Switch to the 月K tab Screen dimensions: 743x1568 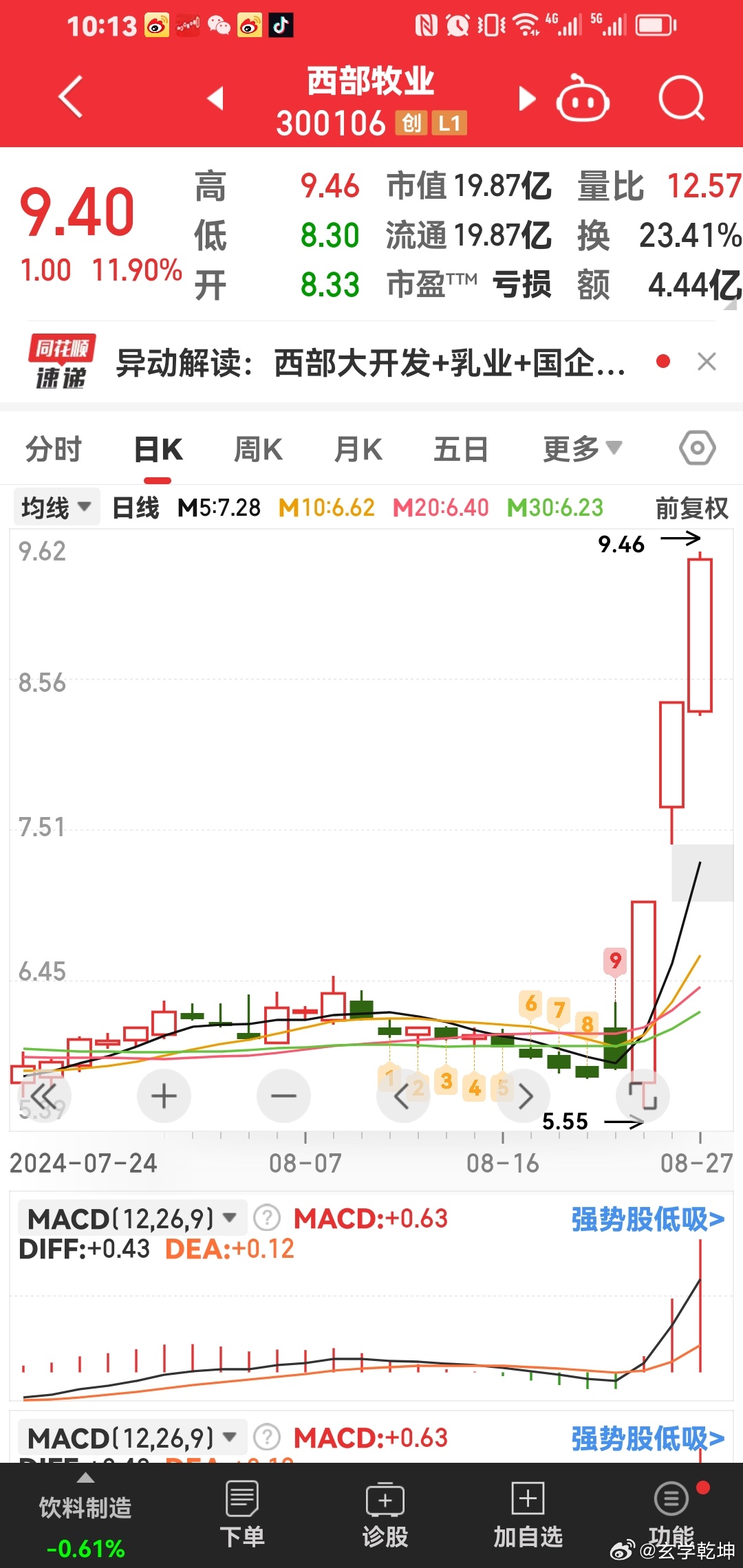coord(358,450)
